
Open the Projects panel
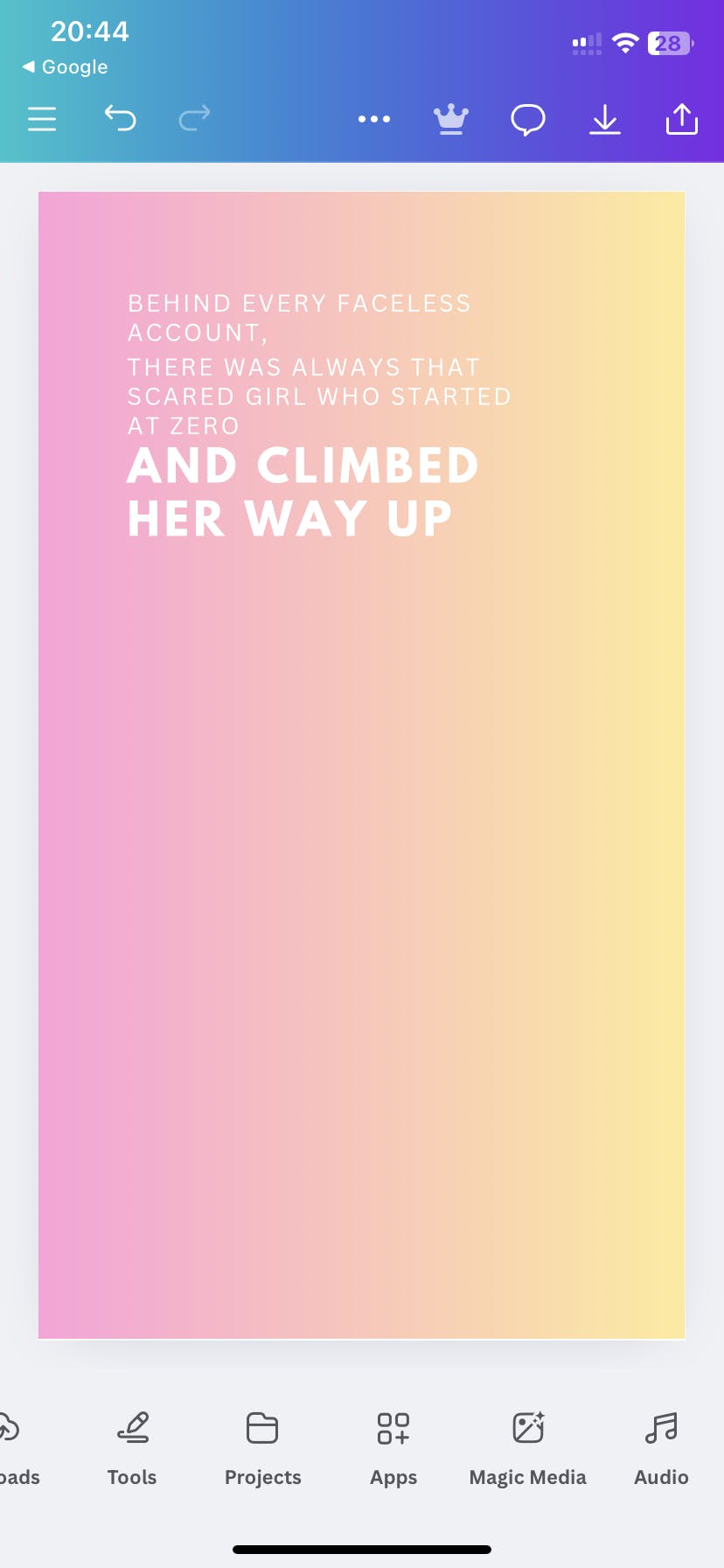pos(262,1448)
